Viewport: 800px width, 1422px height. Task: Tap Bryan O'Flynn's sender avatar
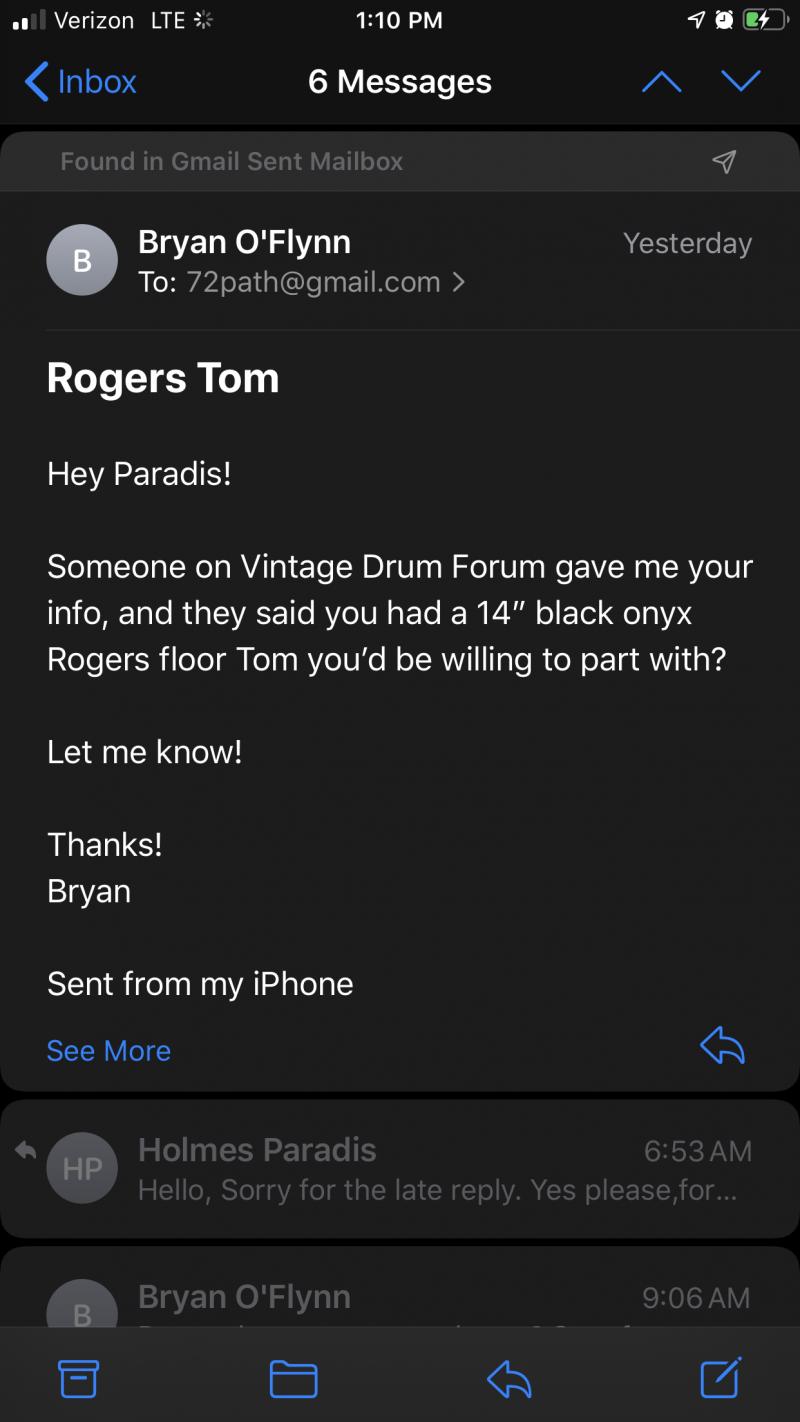tap(82, 261)
